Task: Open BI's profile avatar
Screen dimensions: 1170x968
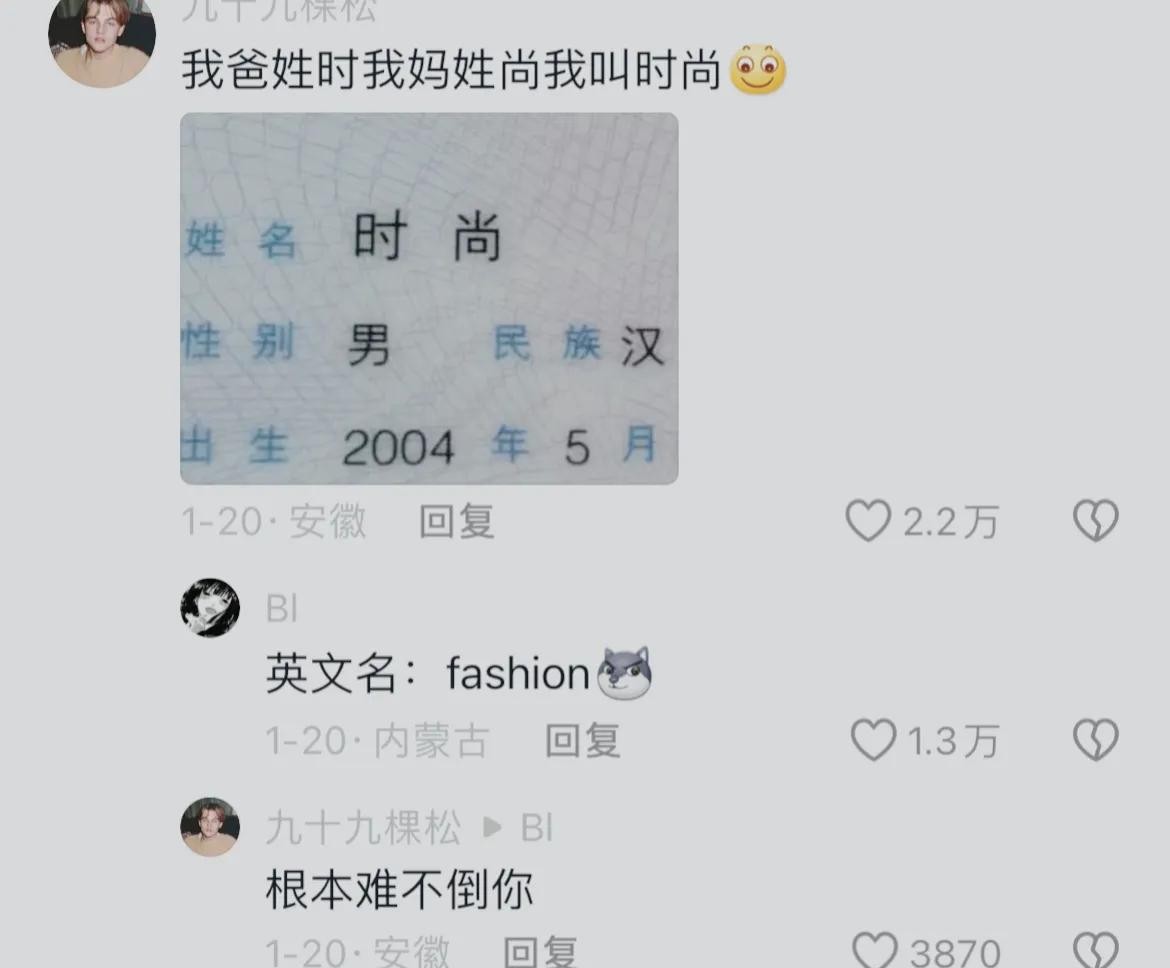Action: tap(210, 607)
